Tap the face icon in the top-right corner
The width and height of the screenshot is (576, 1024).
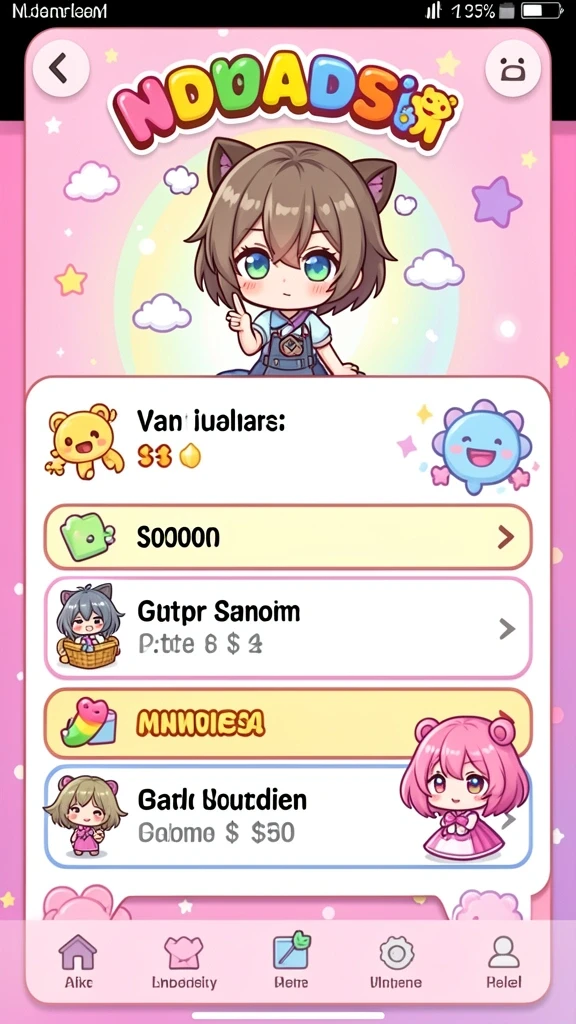pos(513,69)
